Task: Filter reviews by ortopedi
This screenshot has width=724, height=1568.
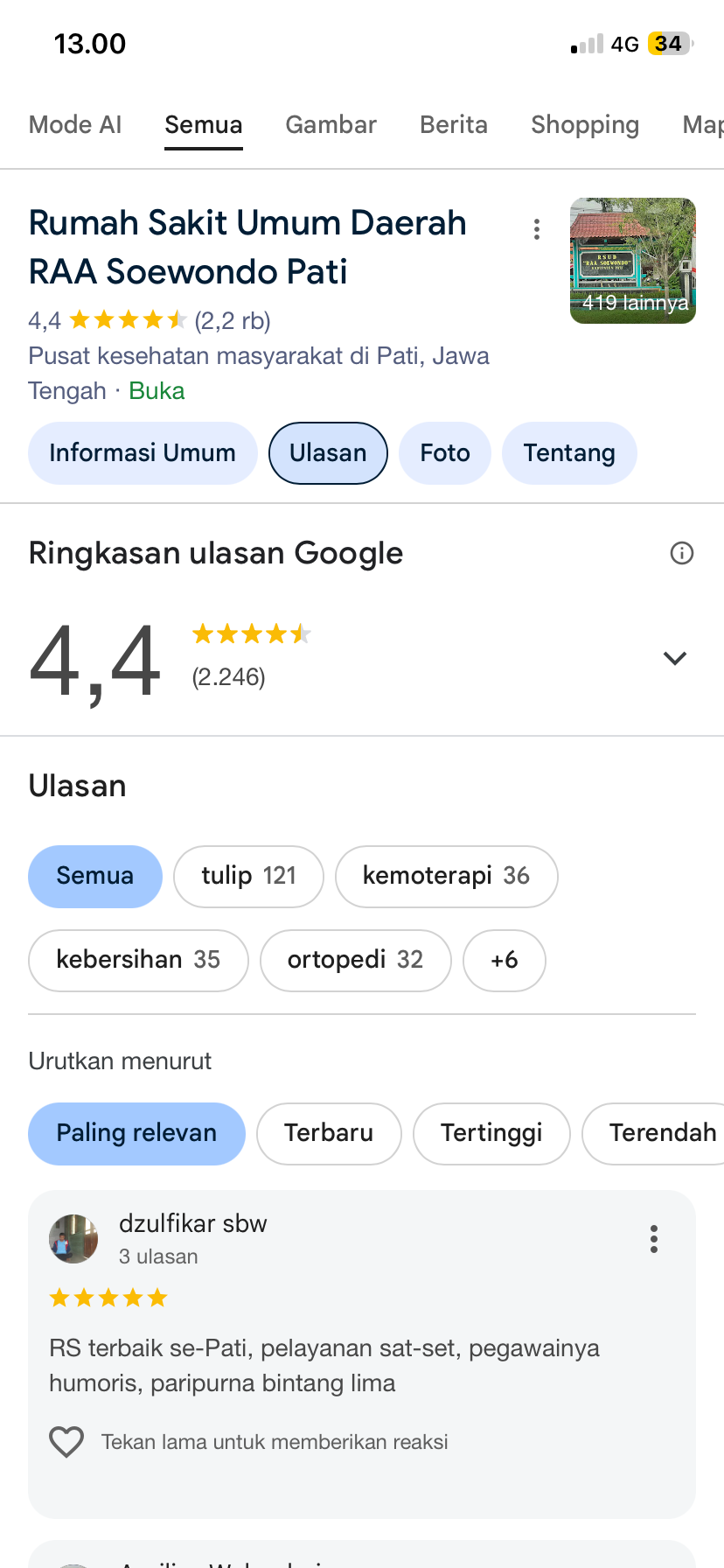Action: pos(355,960)
